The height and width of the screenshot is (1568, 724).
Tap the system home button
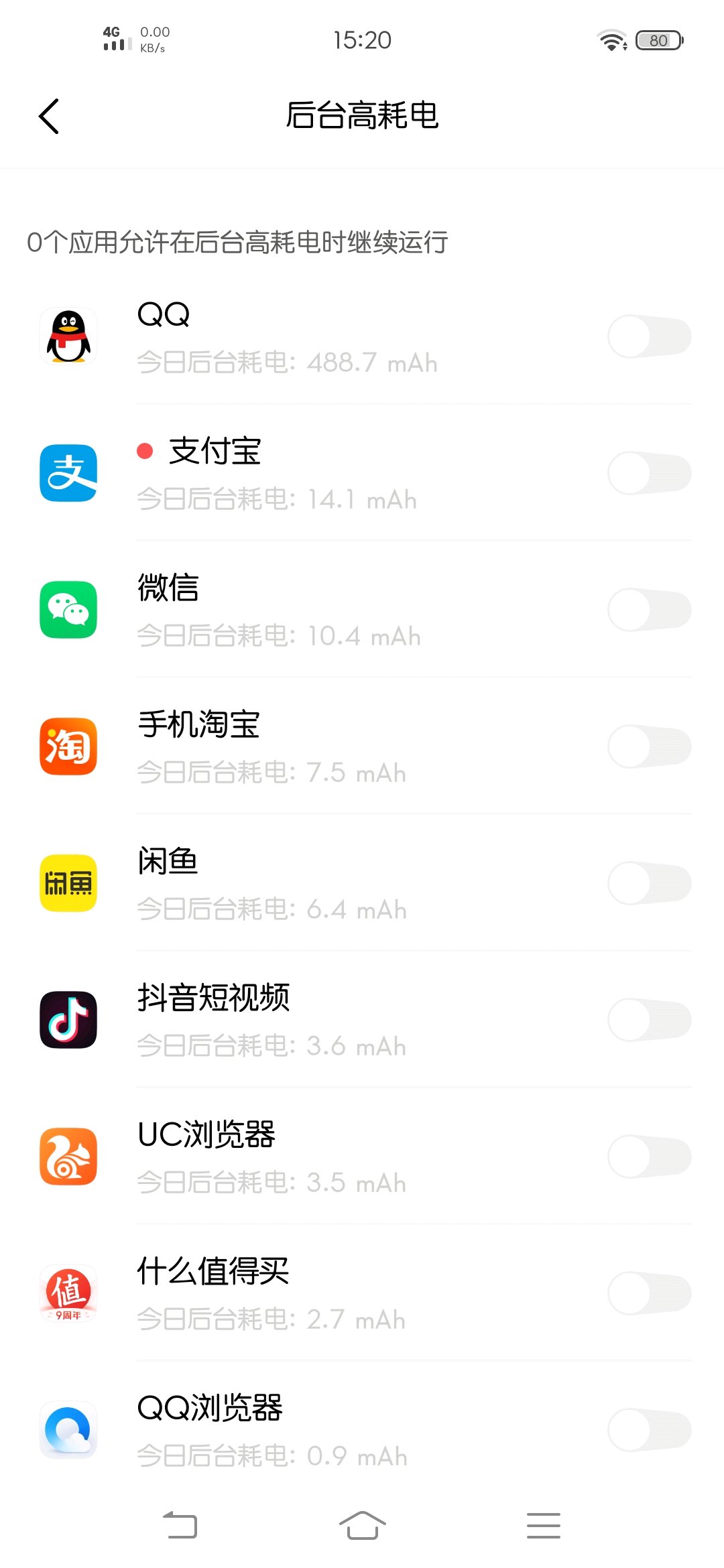[362, 1525]
